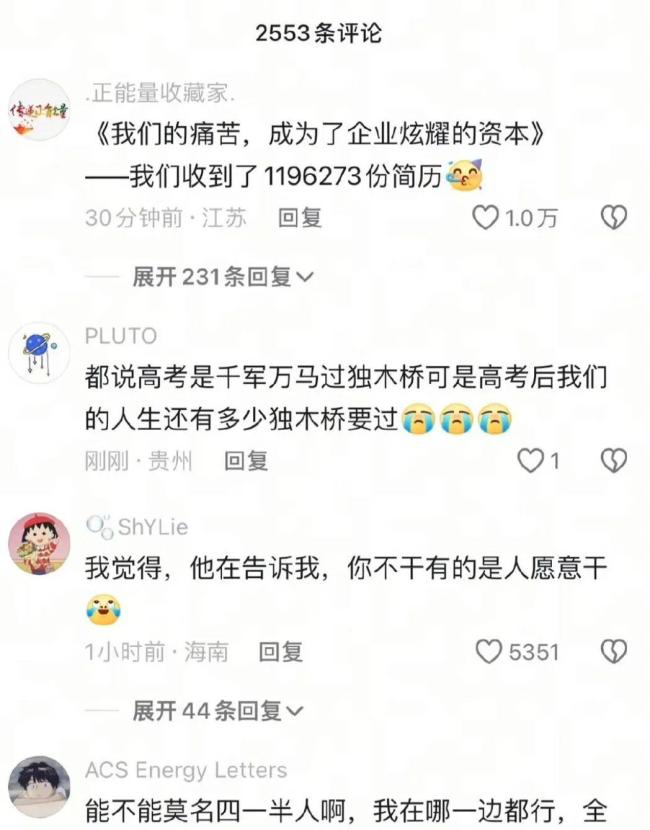Open 正能量收藏家's profile avatar
This screenshot has height=830, width=650.
pyautogui.click(x=39, y=109)
